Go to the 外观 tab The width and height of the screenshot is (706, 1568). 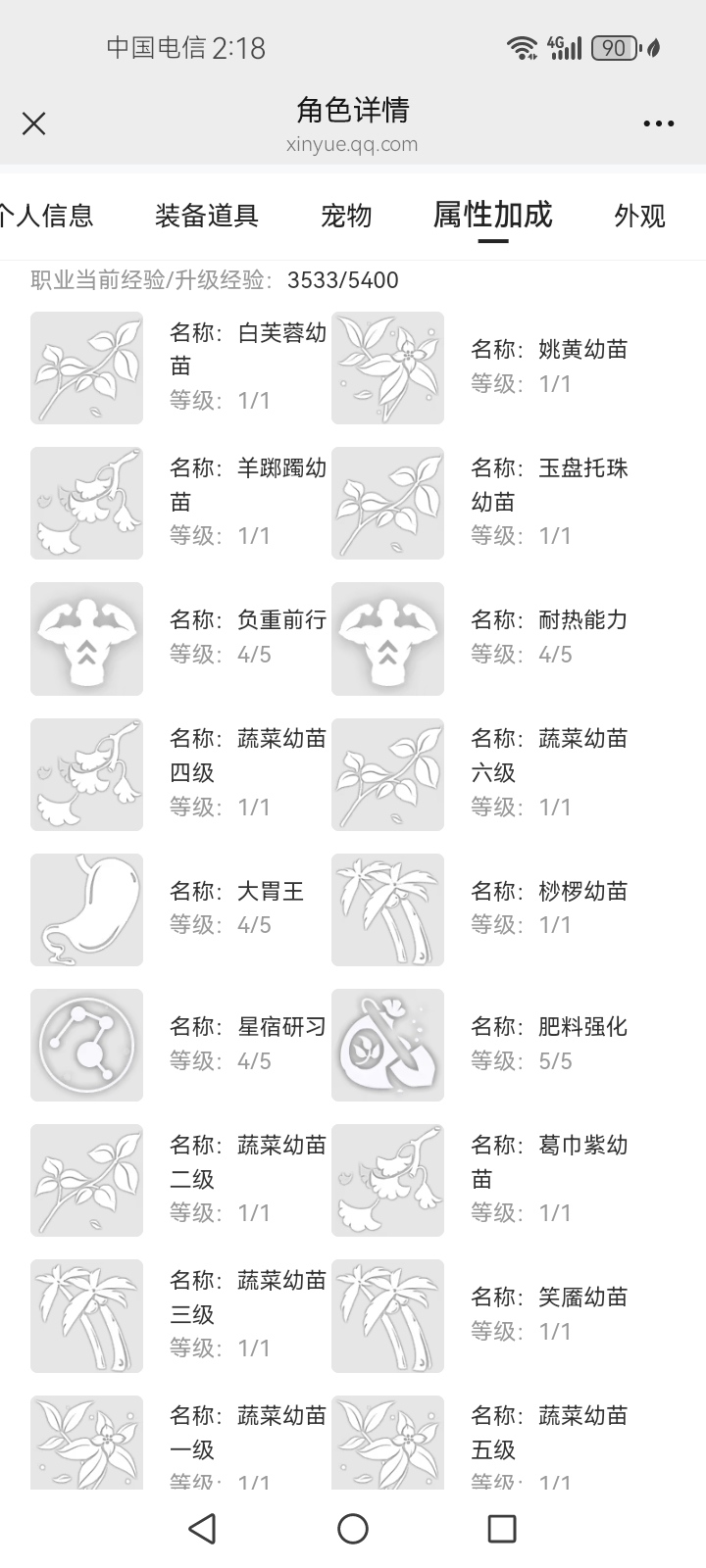click(639, 216)
